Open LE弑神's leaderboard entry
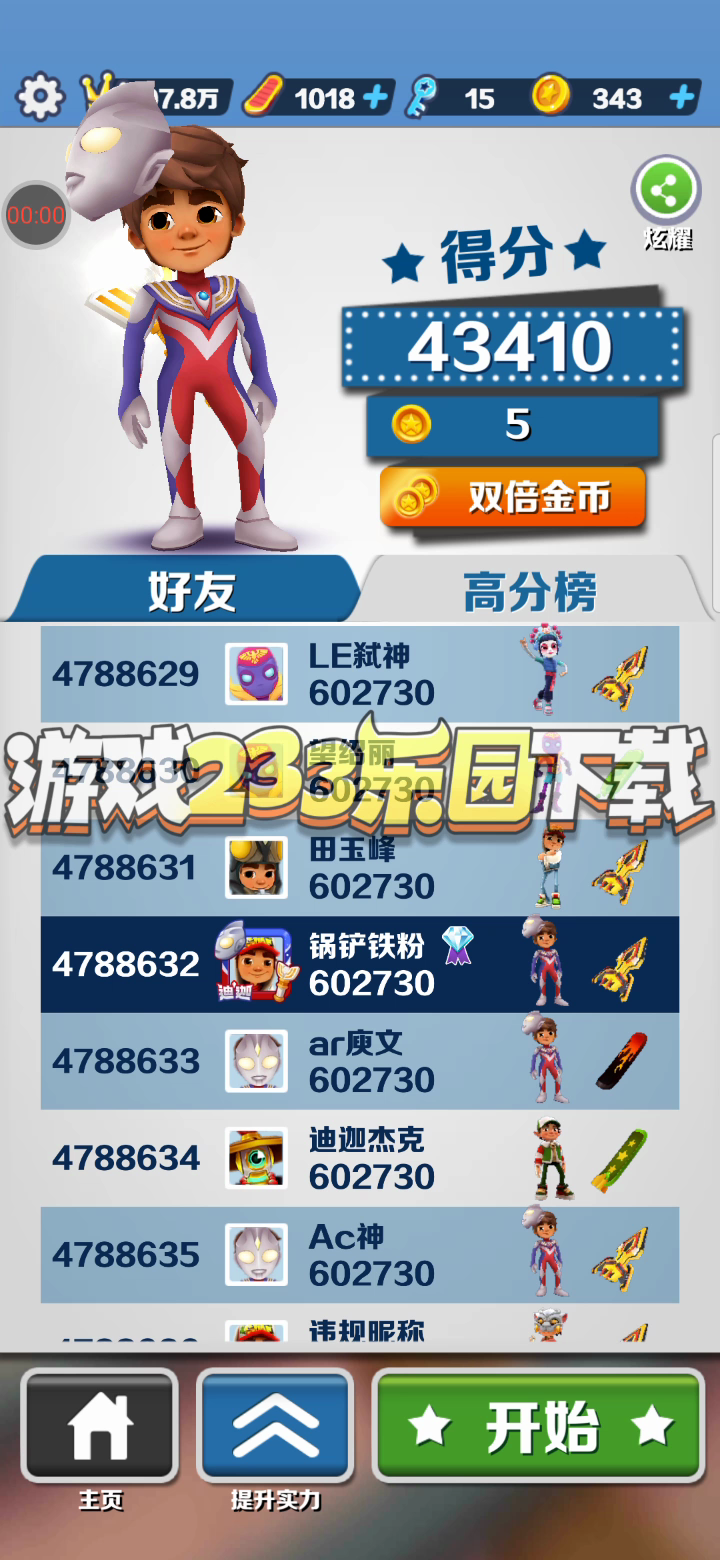 [x=360, y=674]
